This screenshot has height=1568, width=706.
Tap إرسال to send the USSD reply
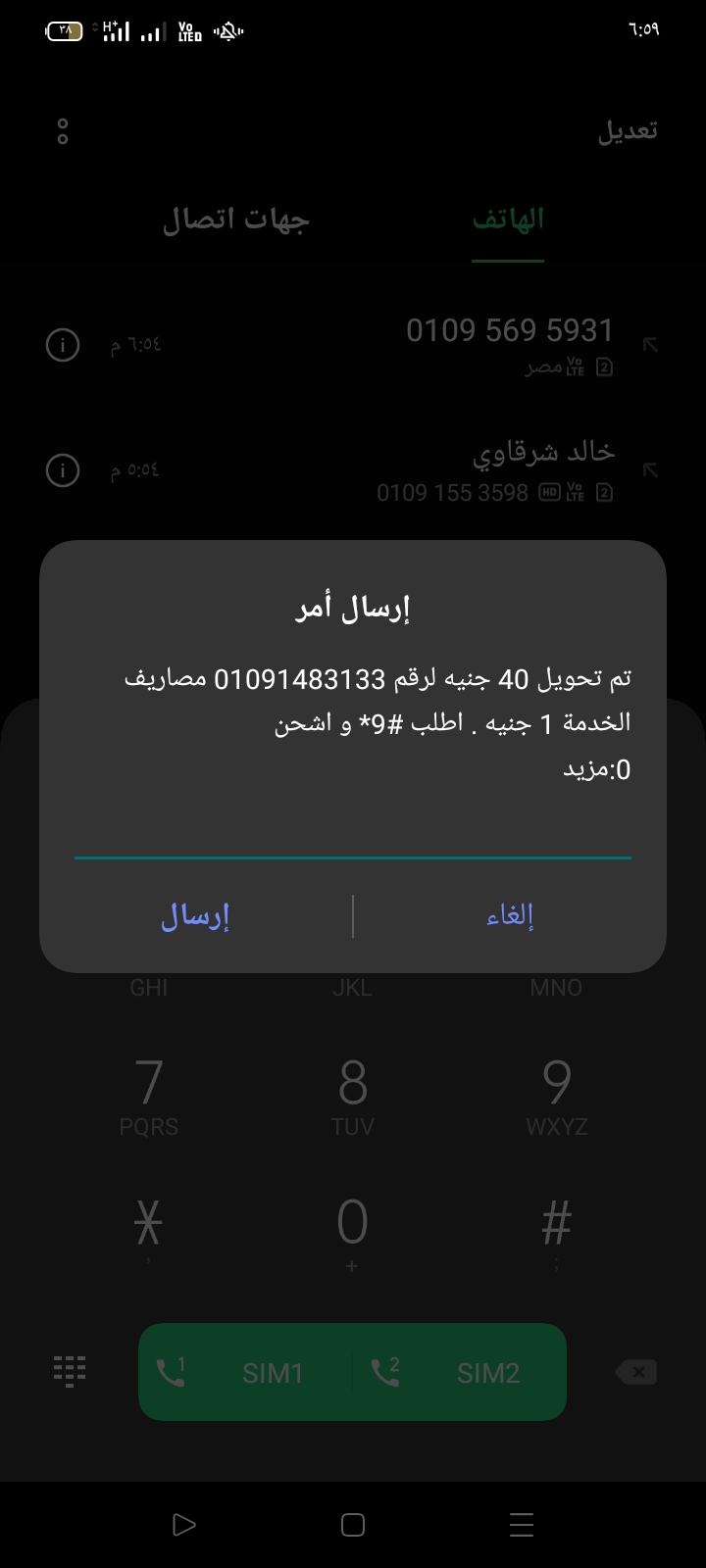click(195, 916)
